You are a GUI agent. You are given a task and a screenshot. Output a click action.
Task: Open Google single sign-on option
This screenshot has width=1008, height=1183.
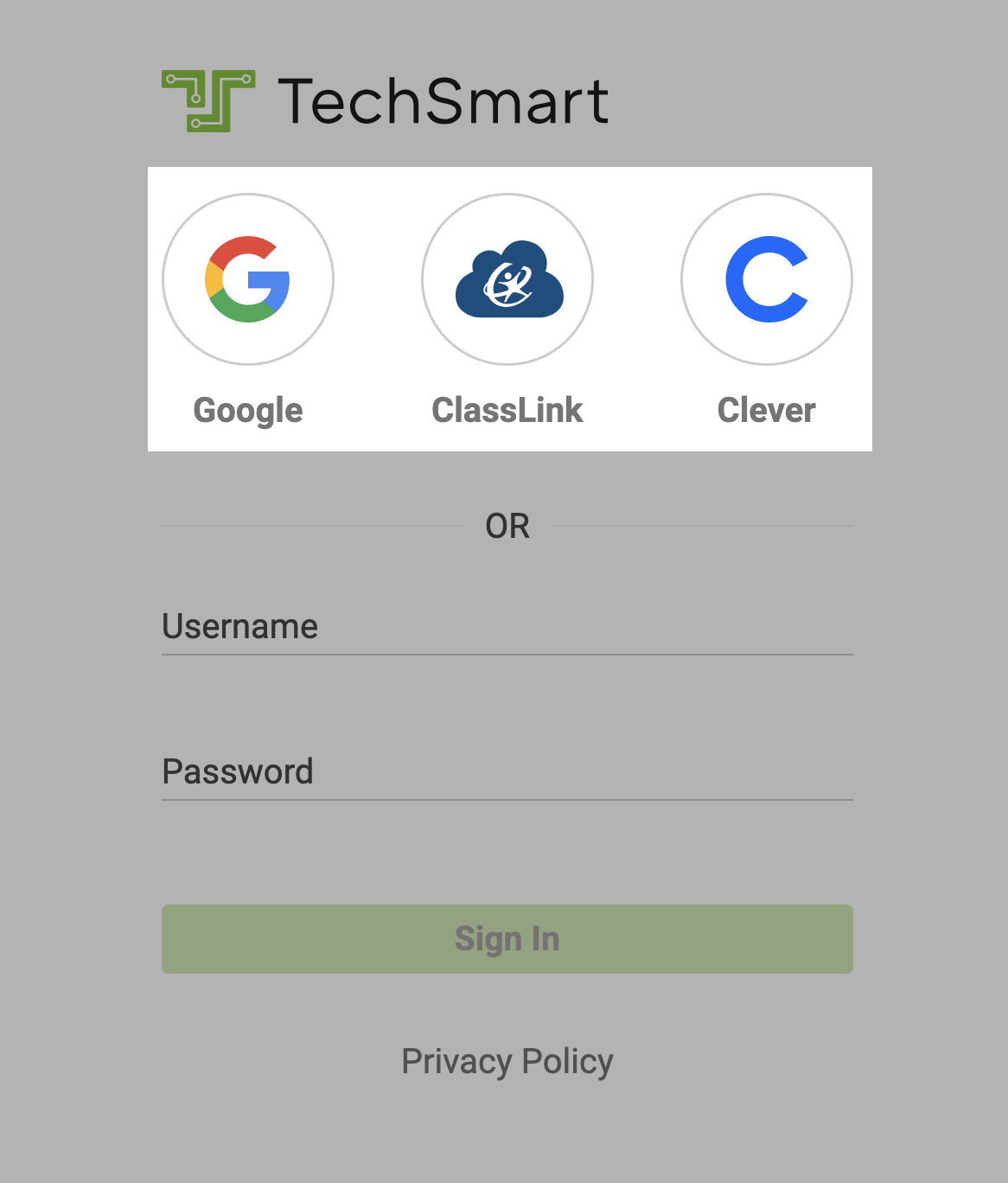click(248, 279)
